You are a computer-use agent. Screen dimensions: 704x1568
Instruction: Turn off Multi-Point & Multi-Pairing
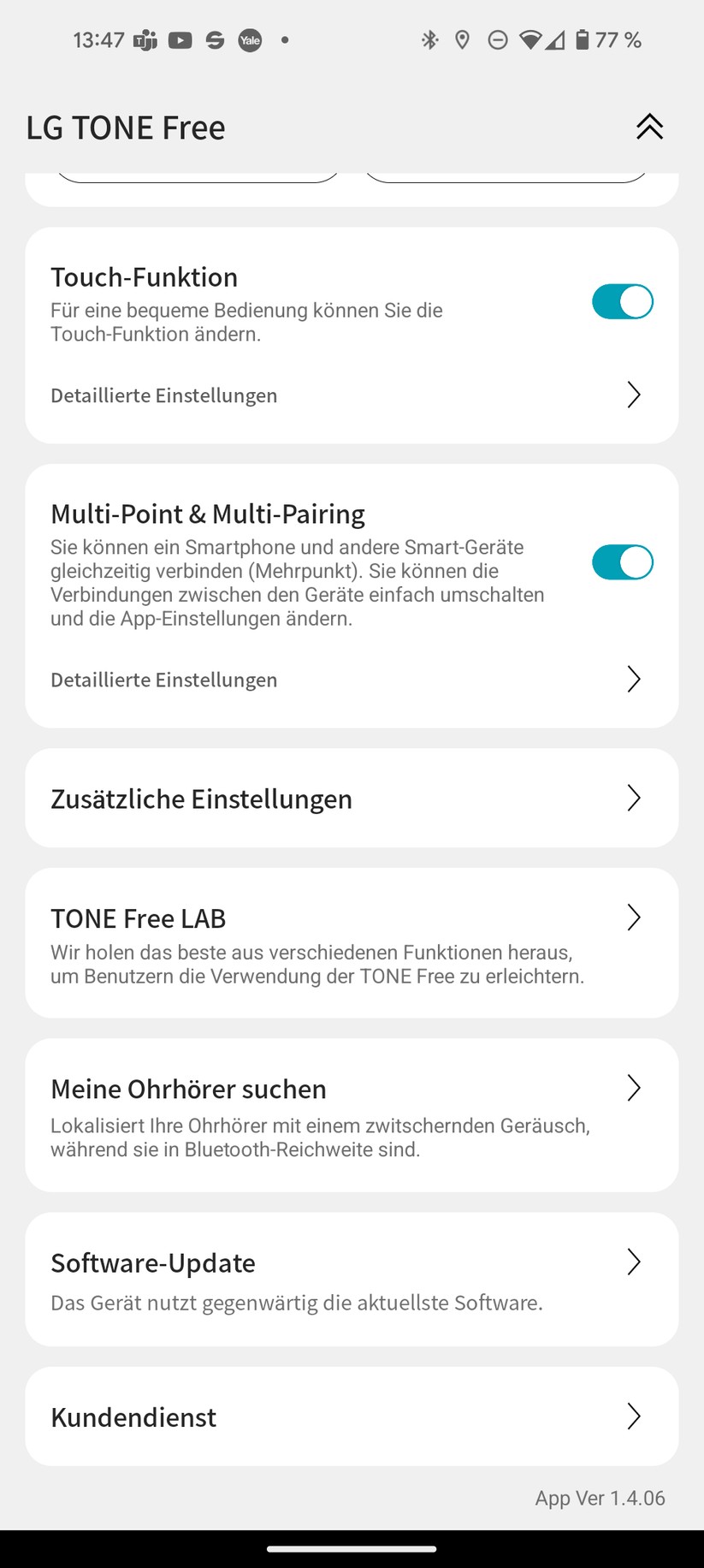pos(624,562)
